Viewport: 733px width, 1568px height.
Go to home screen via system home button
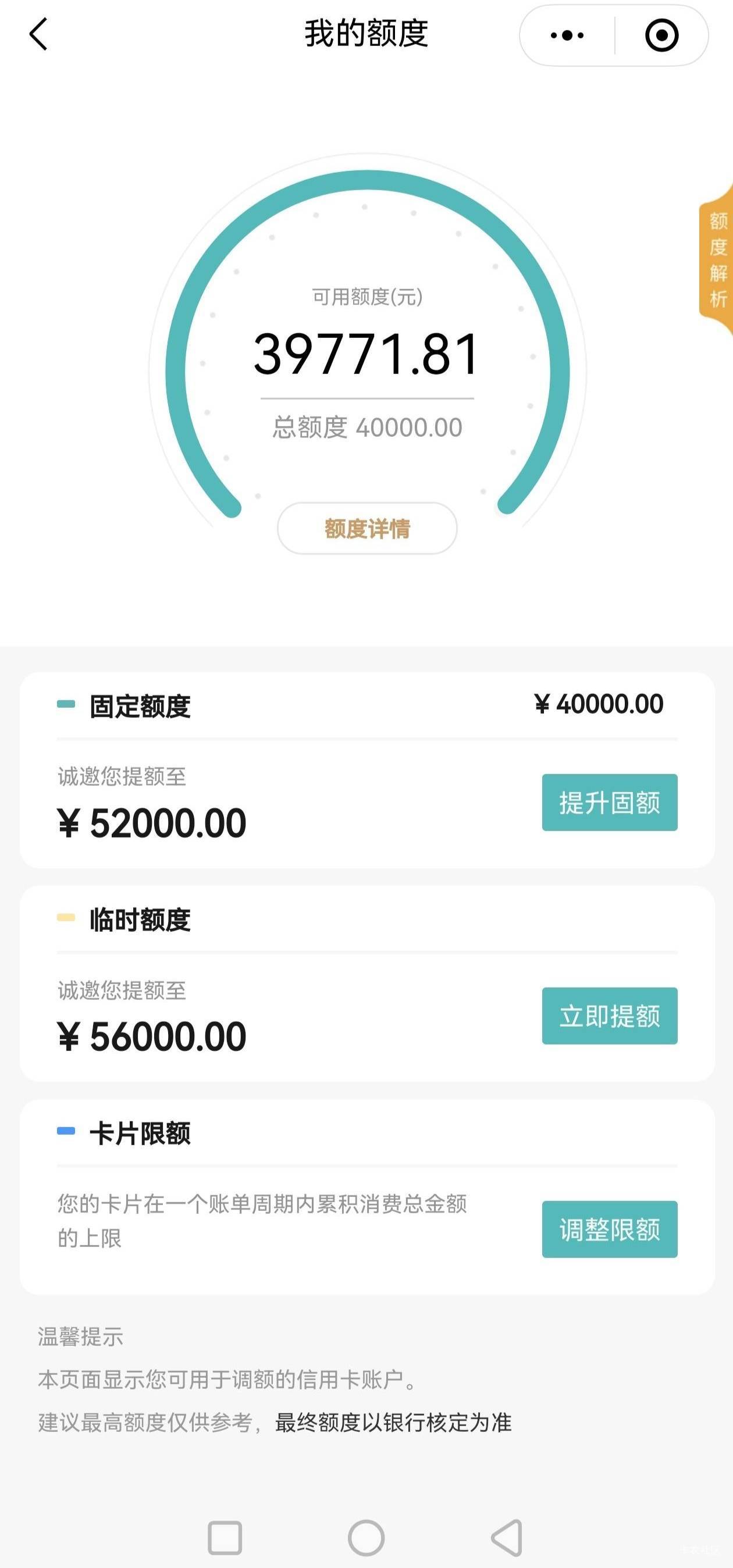(366, 1538)
